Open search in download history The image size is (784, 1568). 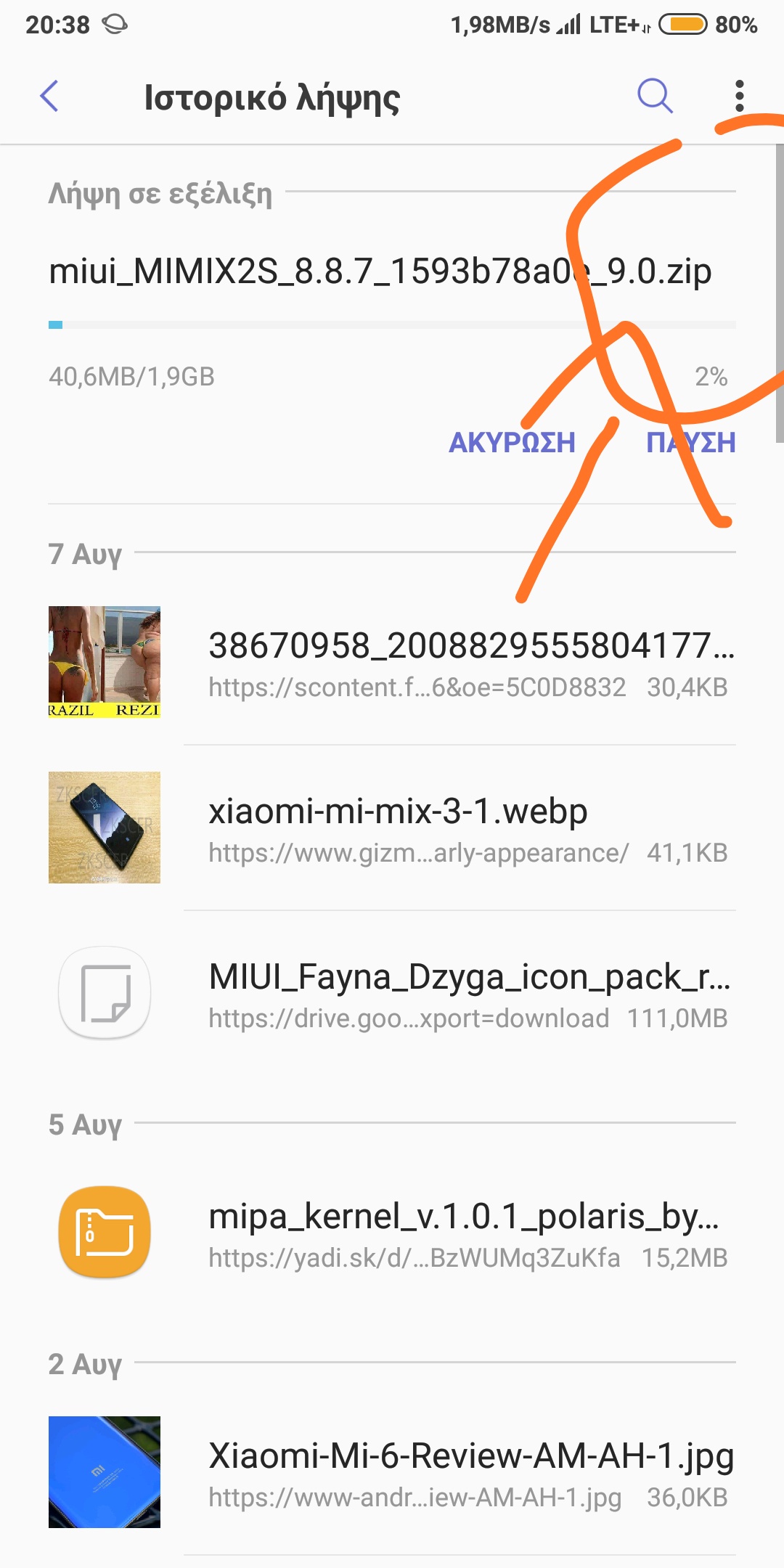point(654,97)
